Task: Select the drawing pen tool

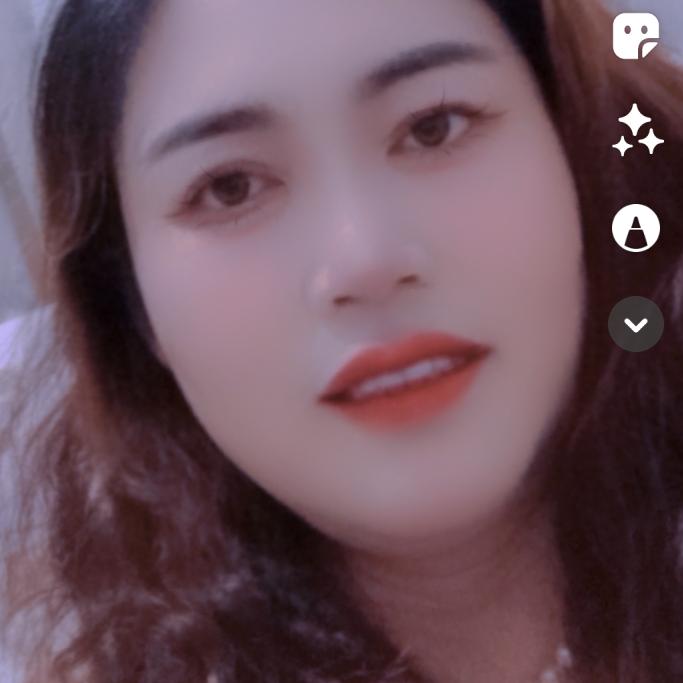Action: [636, 228]
